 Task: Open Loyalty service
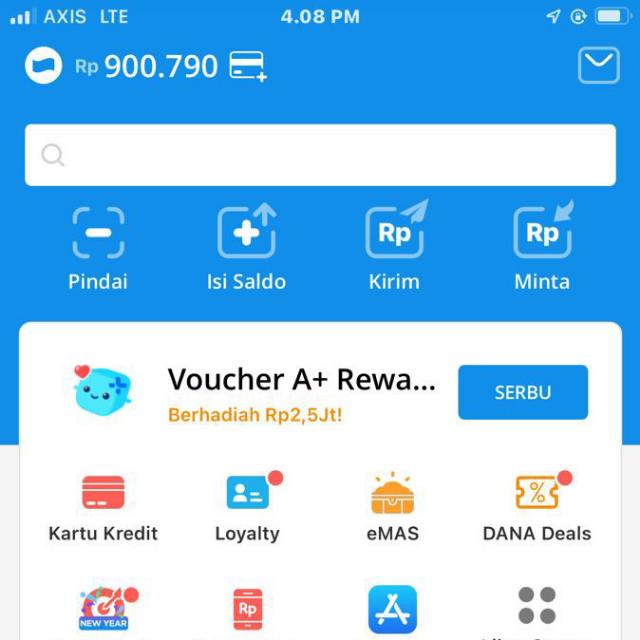point(247,507)
